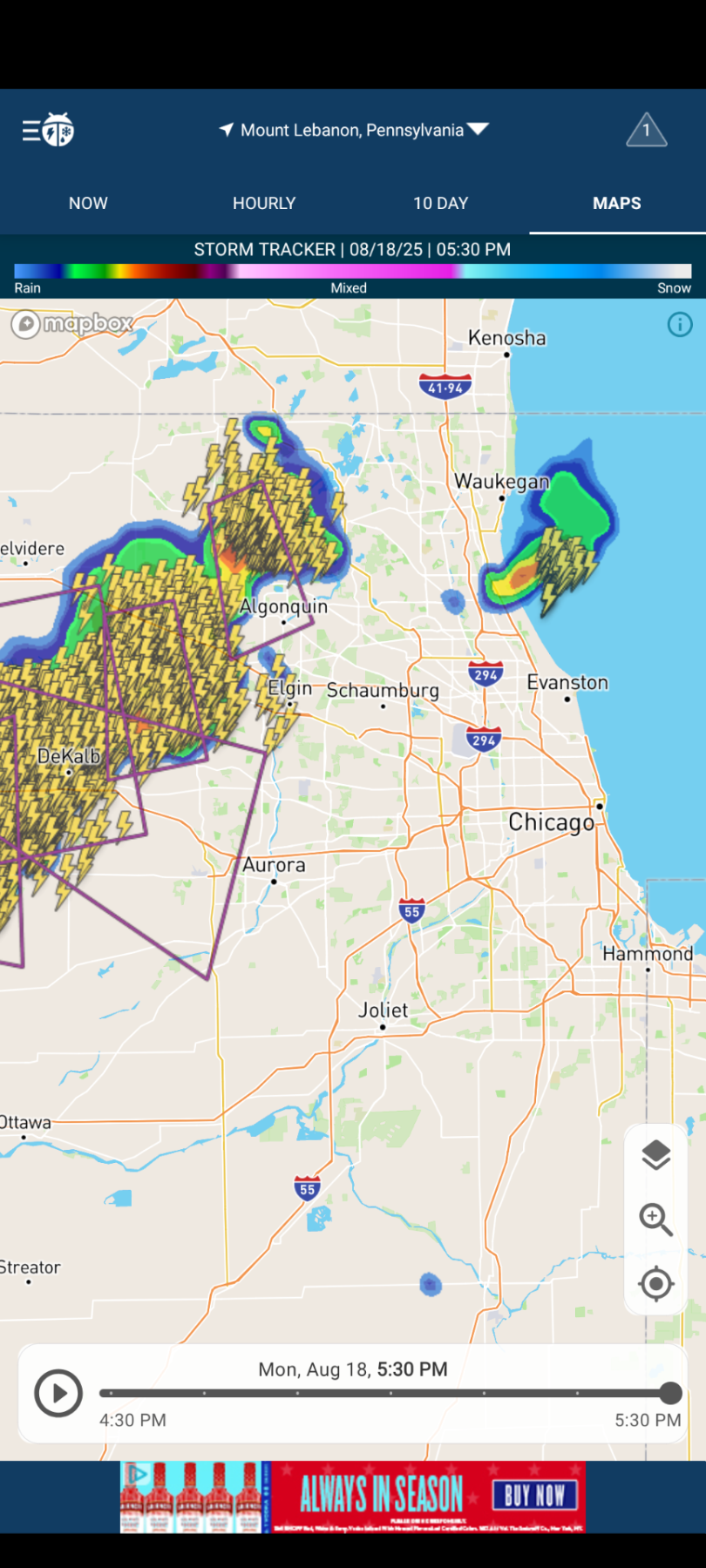The image size is (706, 1568).
Task: Open the Always in Season ad banner
Action: [x=353, y=1497]
